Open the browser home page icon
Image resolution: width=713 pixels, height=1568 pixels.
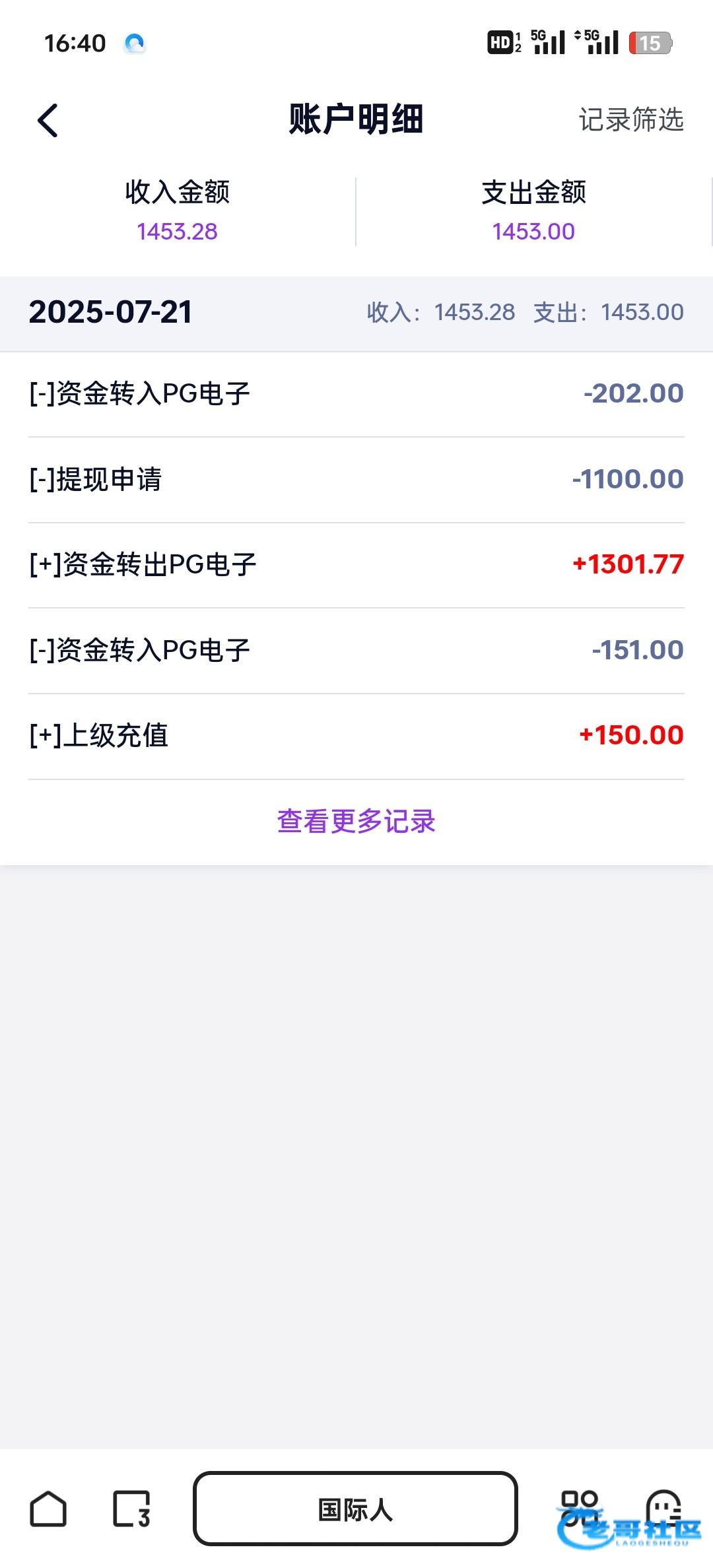point(48,1509)
